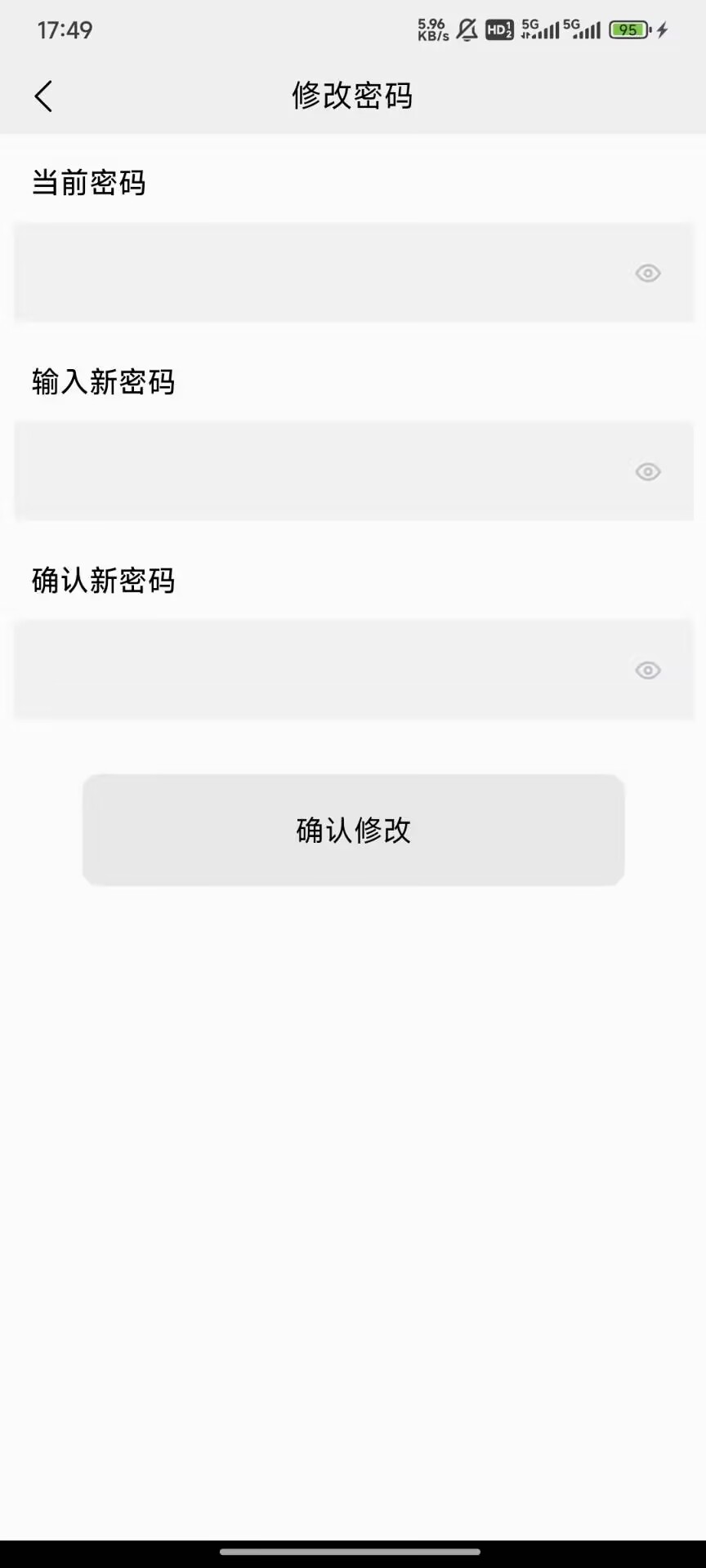Image resolution: width=706 pixels, height=1568 pixels.
Task: Reveal the 输入新密码 password
Action: point(648,471)
